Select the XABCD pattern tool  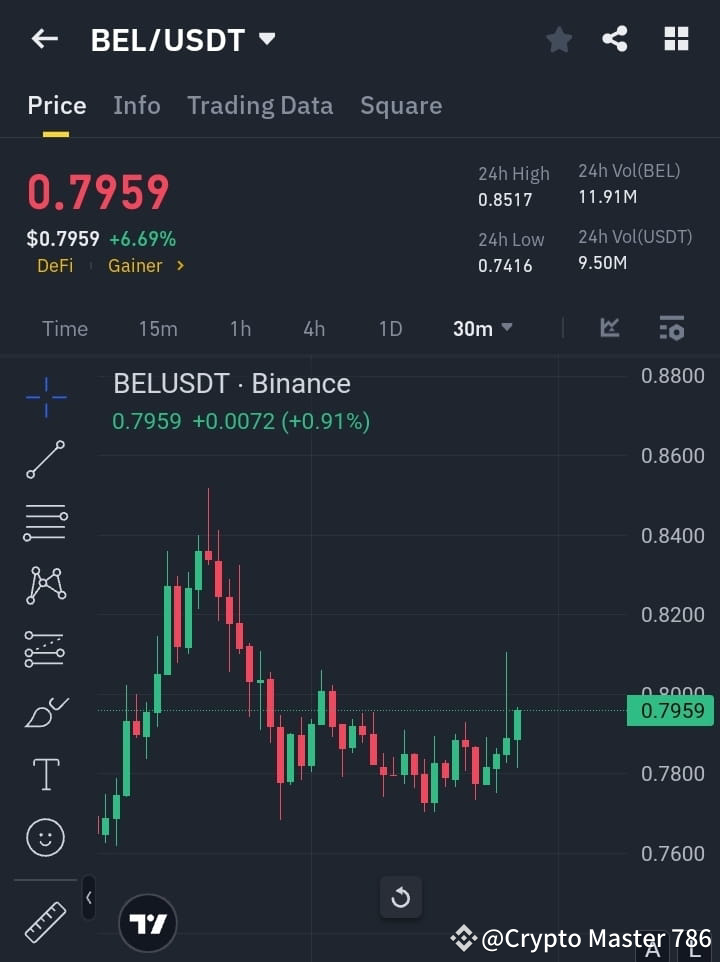tap(45, 586)
